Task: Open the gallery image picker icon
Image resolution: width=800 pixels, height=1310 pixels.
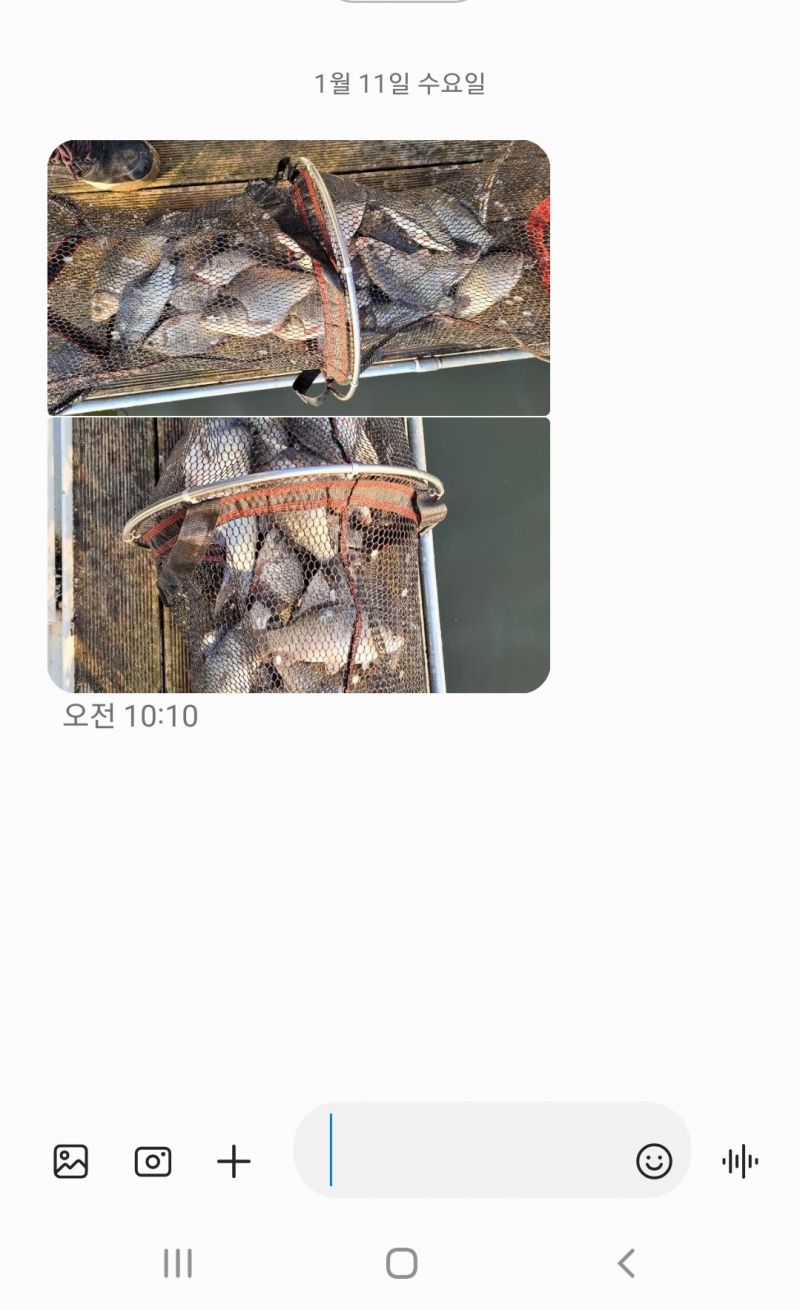Action: tap(71, 1161)
